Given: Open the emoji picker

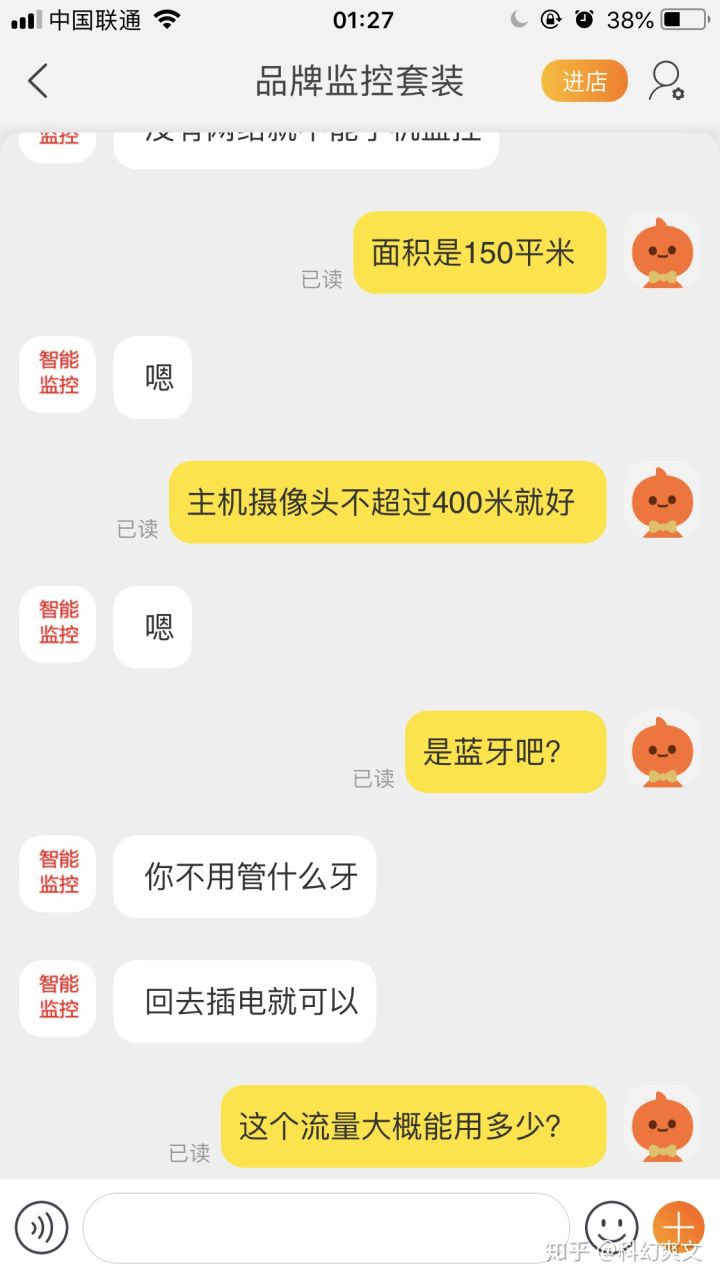Looking at the screenshot, I should [611, 1228].
